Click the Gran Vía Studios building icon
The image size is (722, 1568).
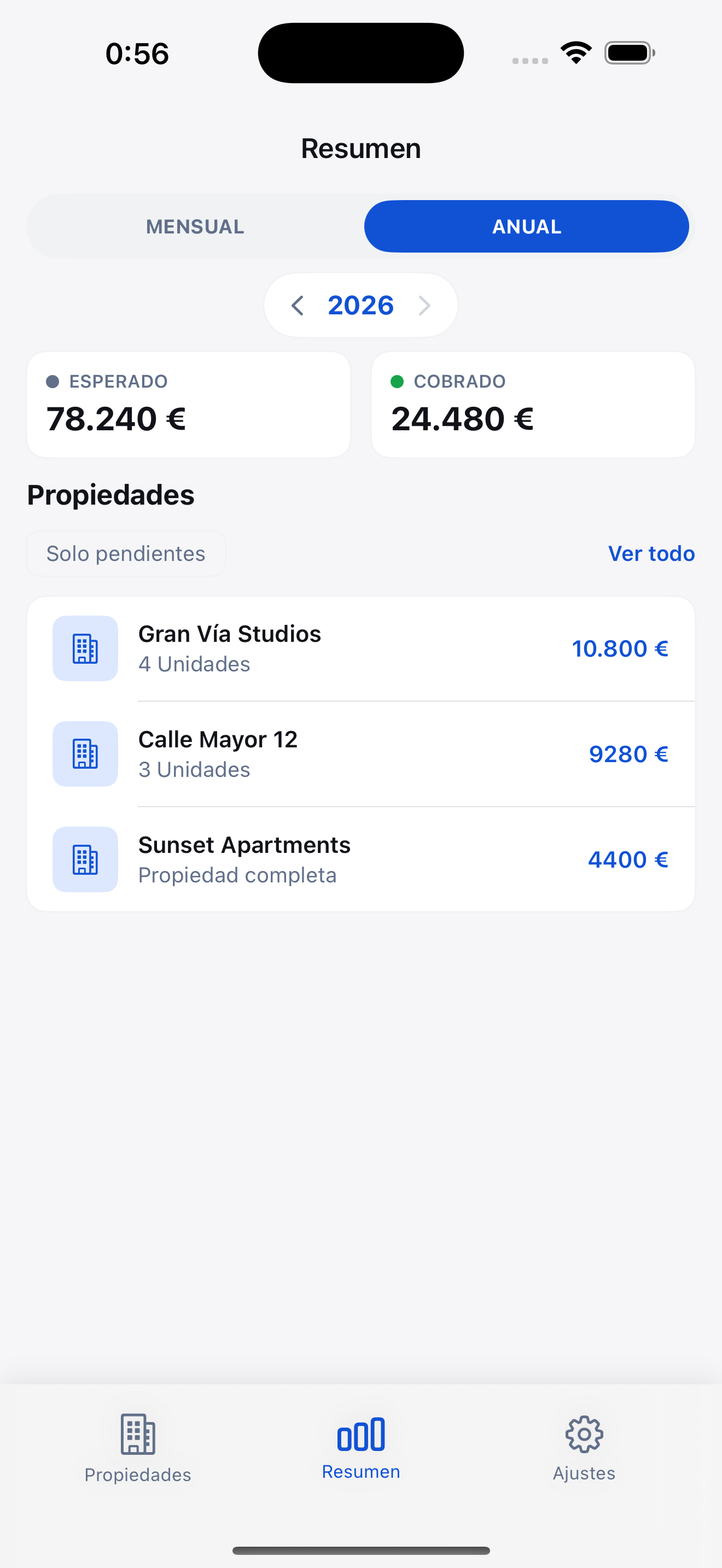click(85, 649)
